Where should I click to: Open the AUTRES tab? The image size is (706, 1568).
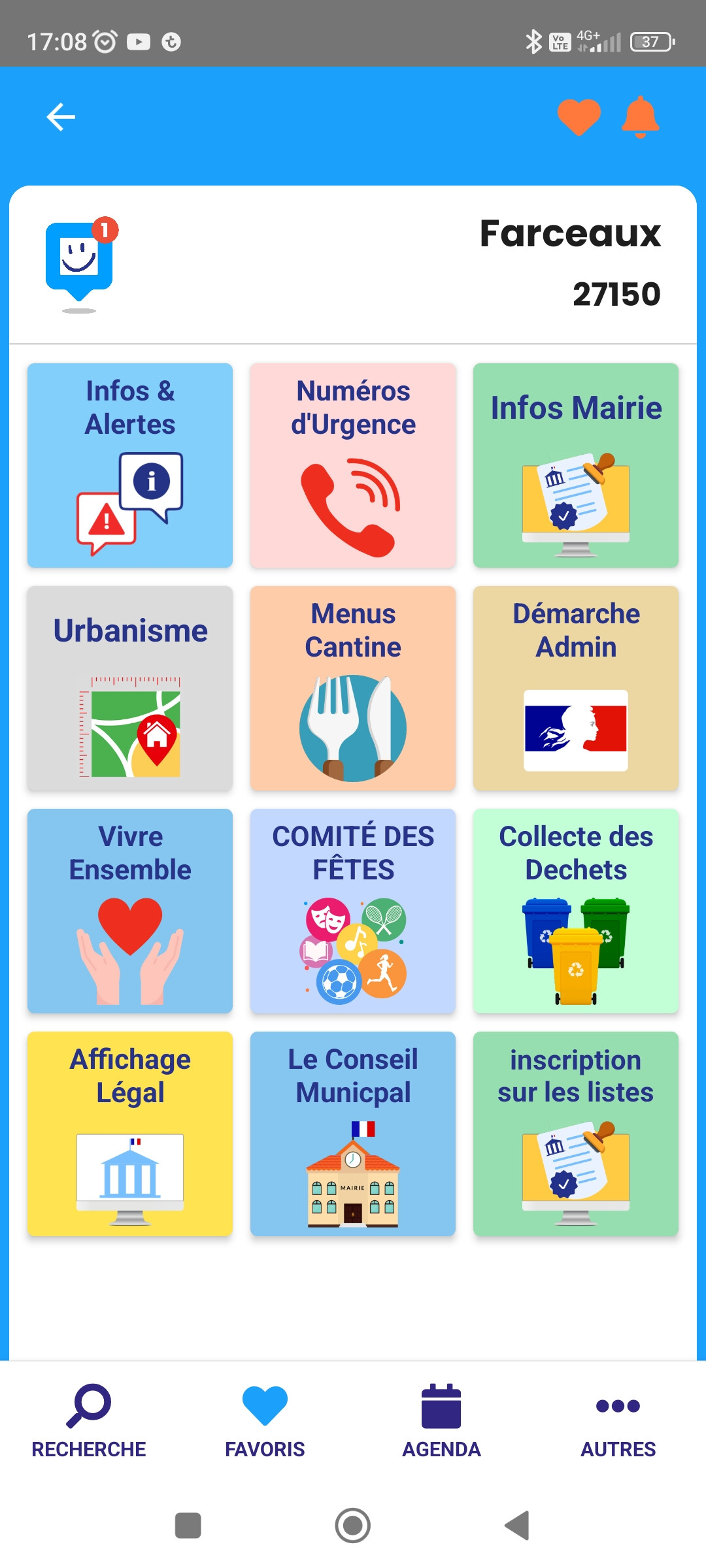(618, 1421)
